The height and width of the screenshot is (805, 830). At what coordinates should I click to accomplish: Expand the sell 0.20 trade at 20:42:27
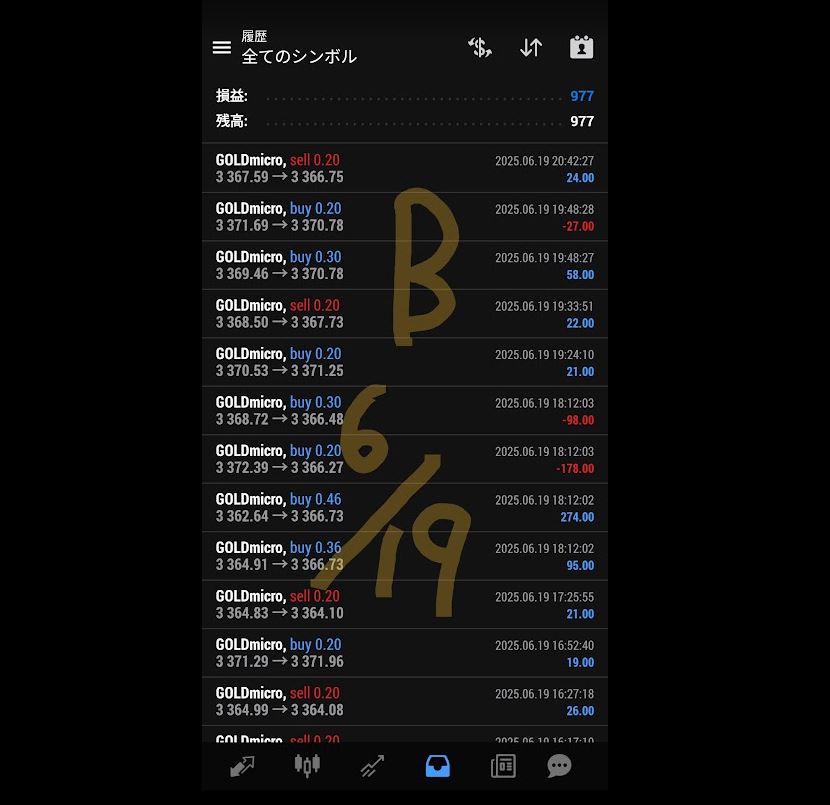[x=404, y=168]
